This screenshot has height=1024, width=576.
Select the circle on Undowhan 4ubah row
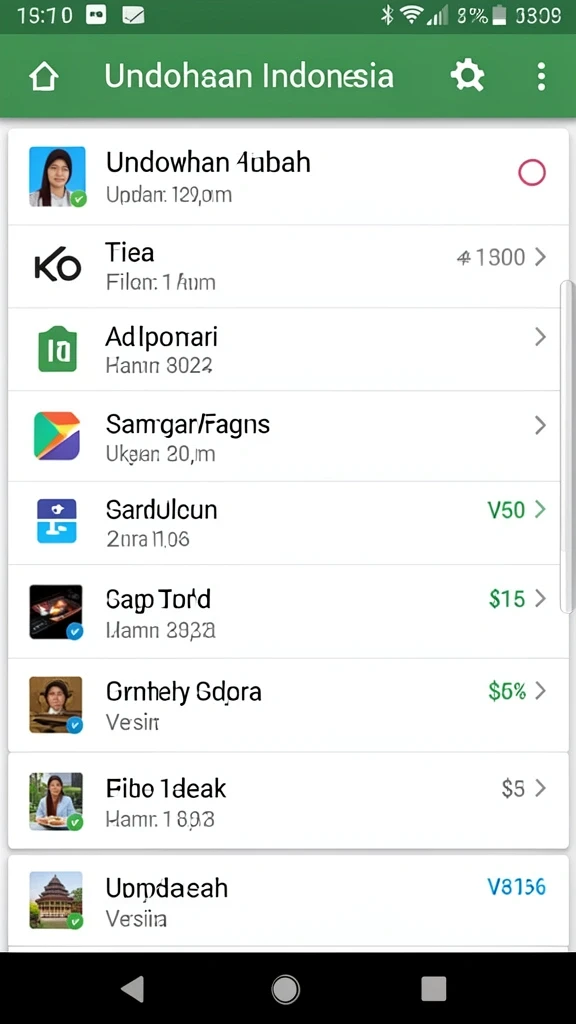[x=532, y=172]
